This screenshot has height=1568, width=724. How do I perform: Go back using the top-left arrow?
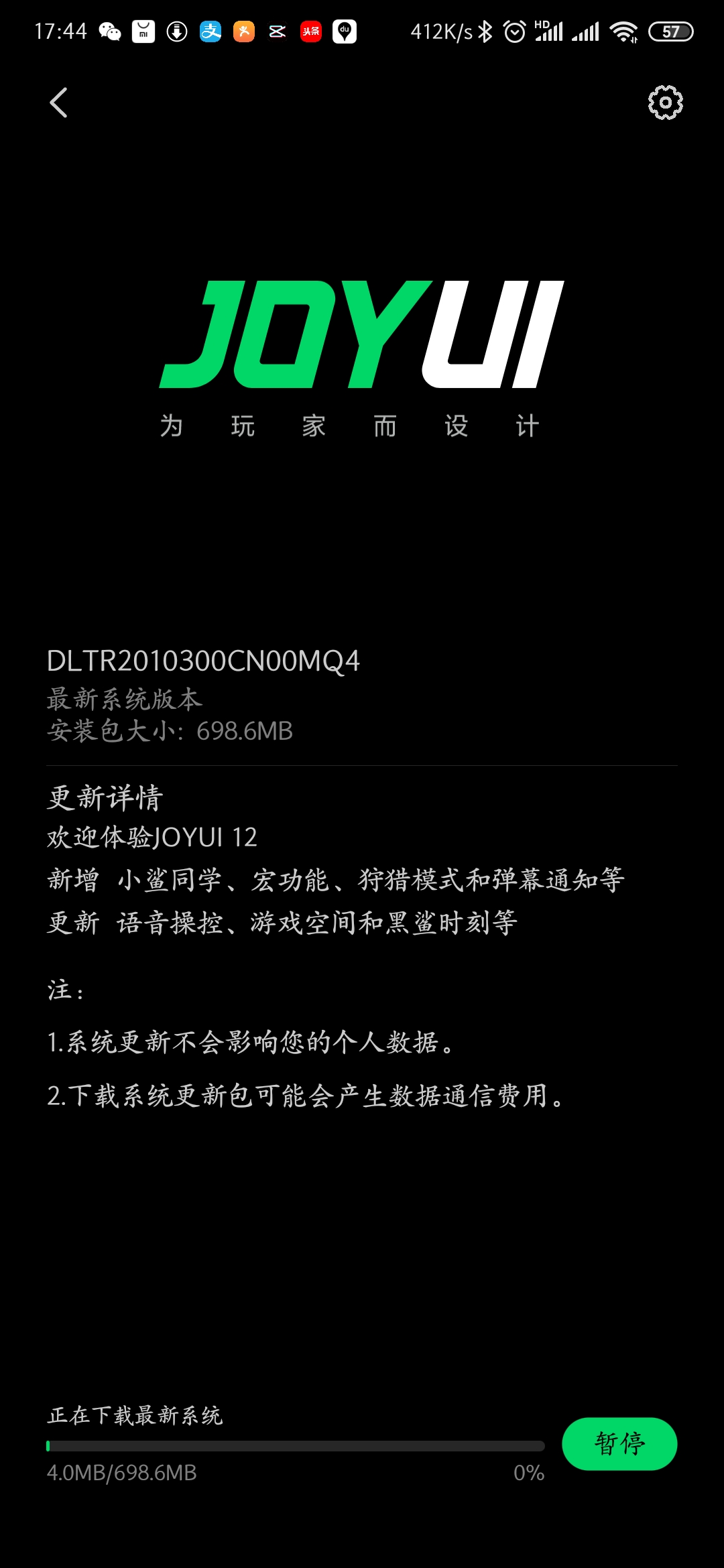(x=59, y=103)
